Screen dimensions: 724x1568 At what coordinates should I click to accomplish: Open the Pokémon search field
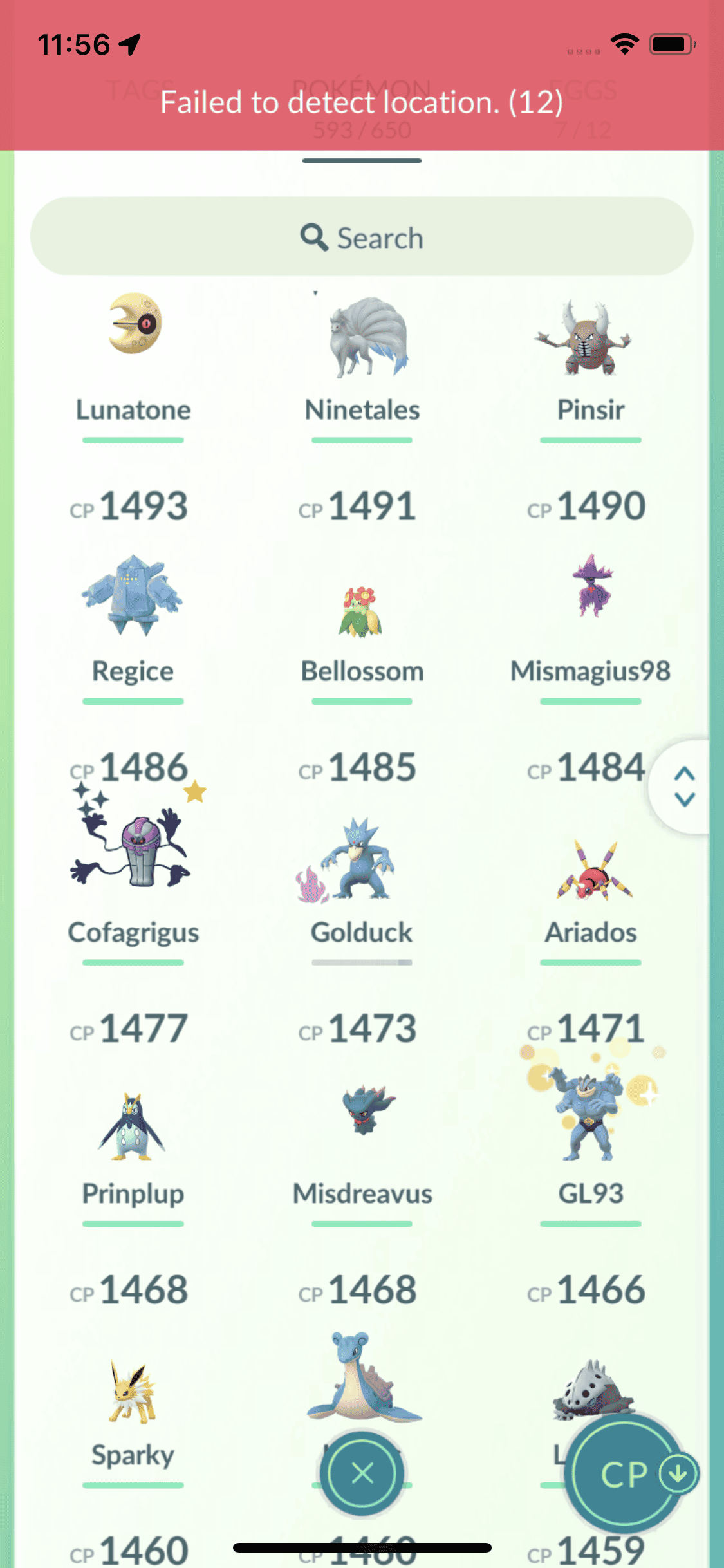[362, 238]
